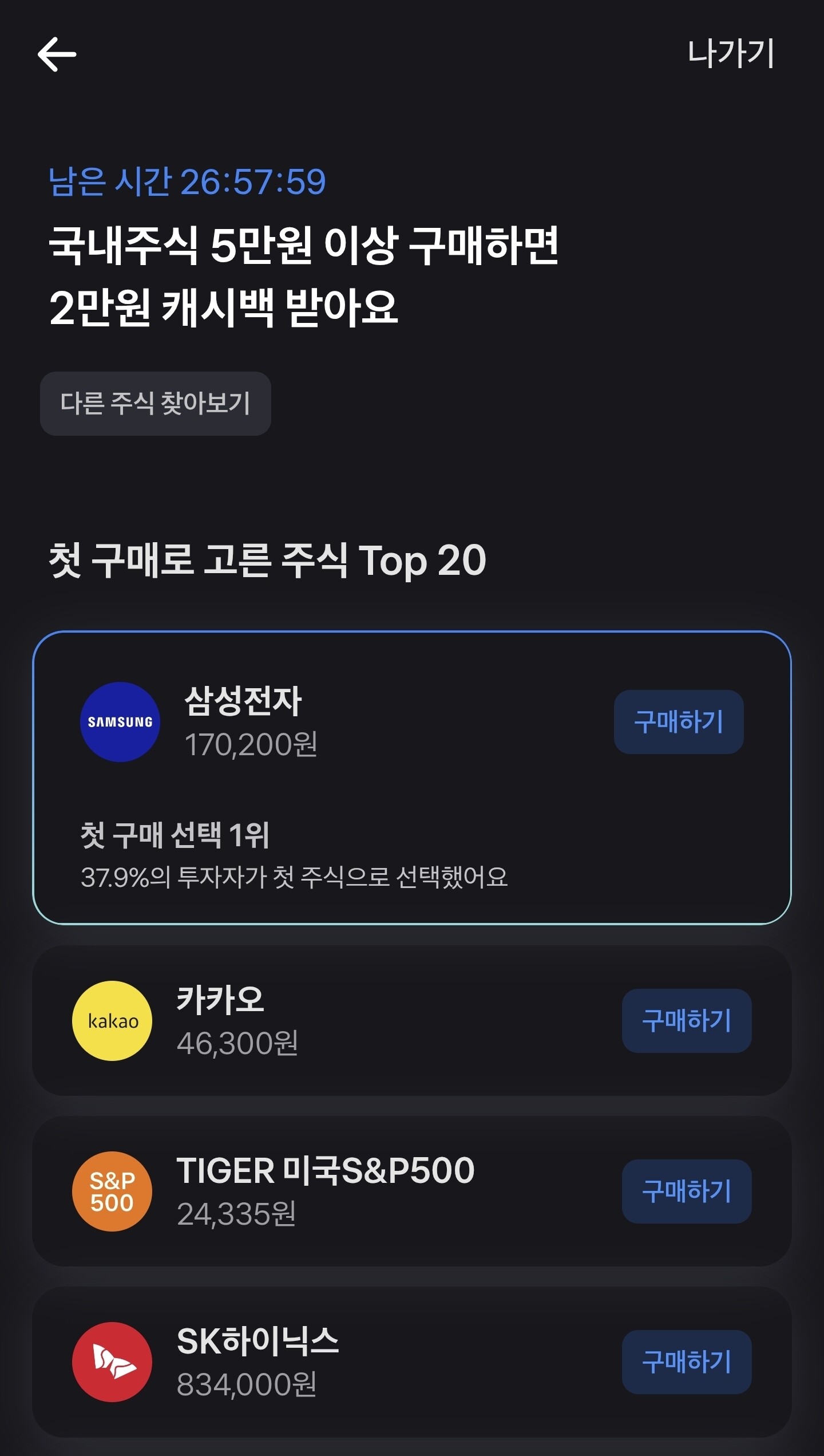
Task: Tap 구매하기 for 삼성전자
Action: tap(679, 721)
